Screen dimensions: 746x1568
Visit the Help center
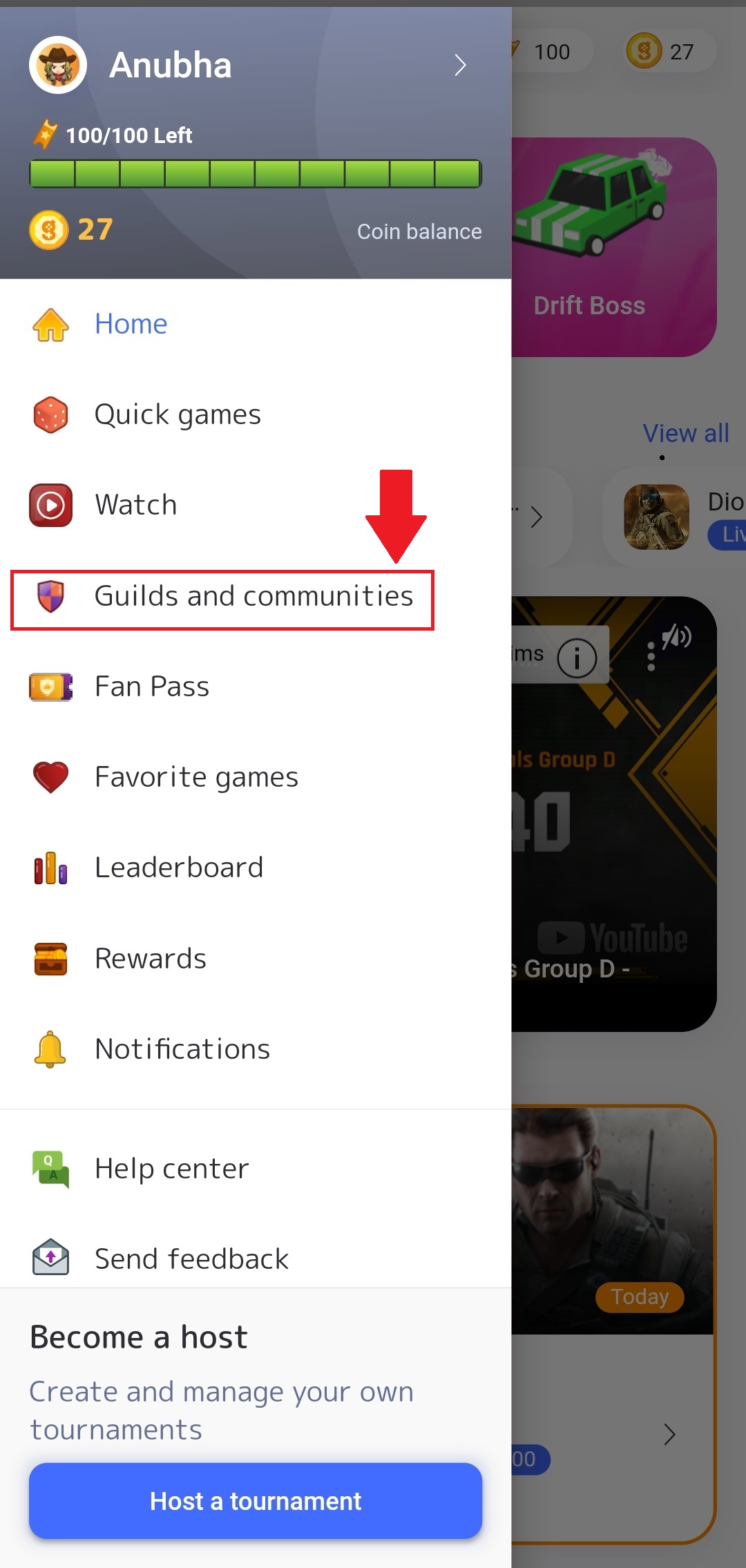(256, 1169)
